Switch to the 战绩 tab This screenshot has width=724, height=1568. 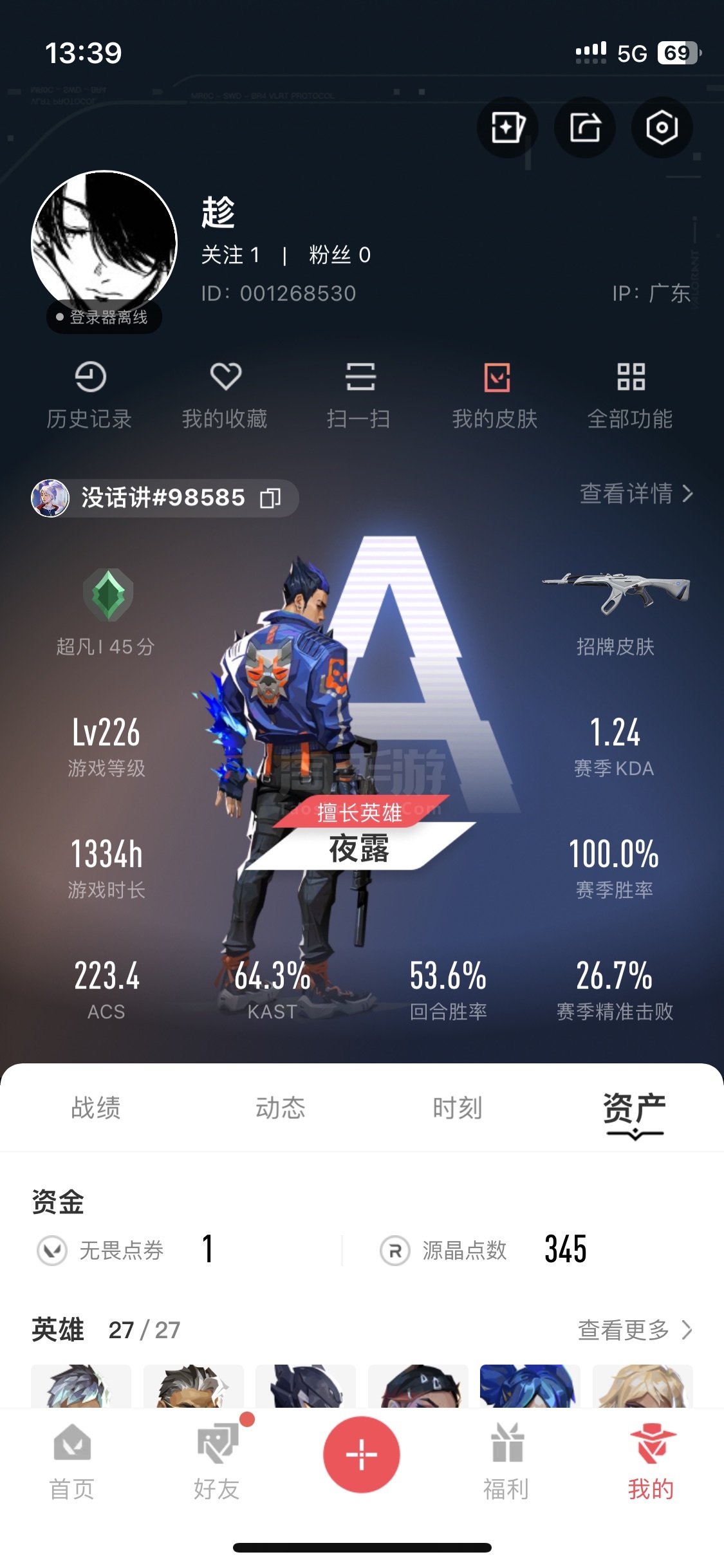point(96,1108)
